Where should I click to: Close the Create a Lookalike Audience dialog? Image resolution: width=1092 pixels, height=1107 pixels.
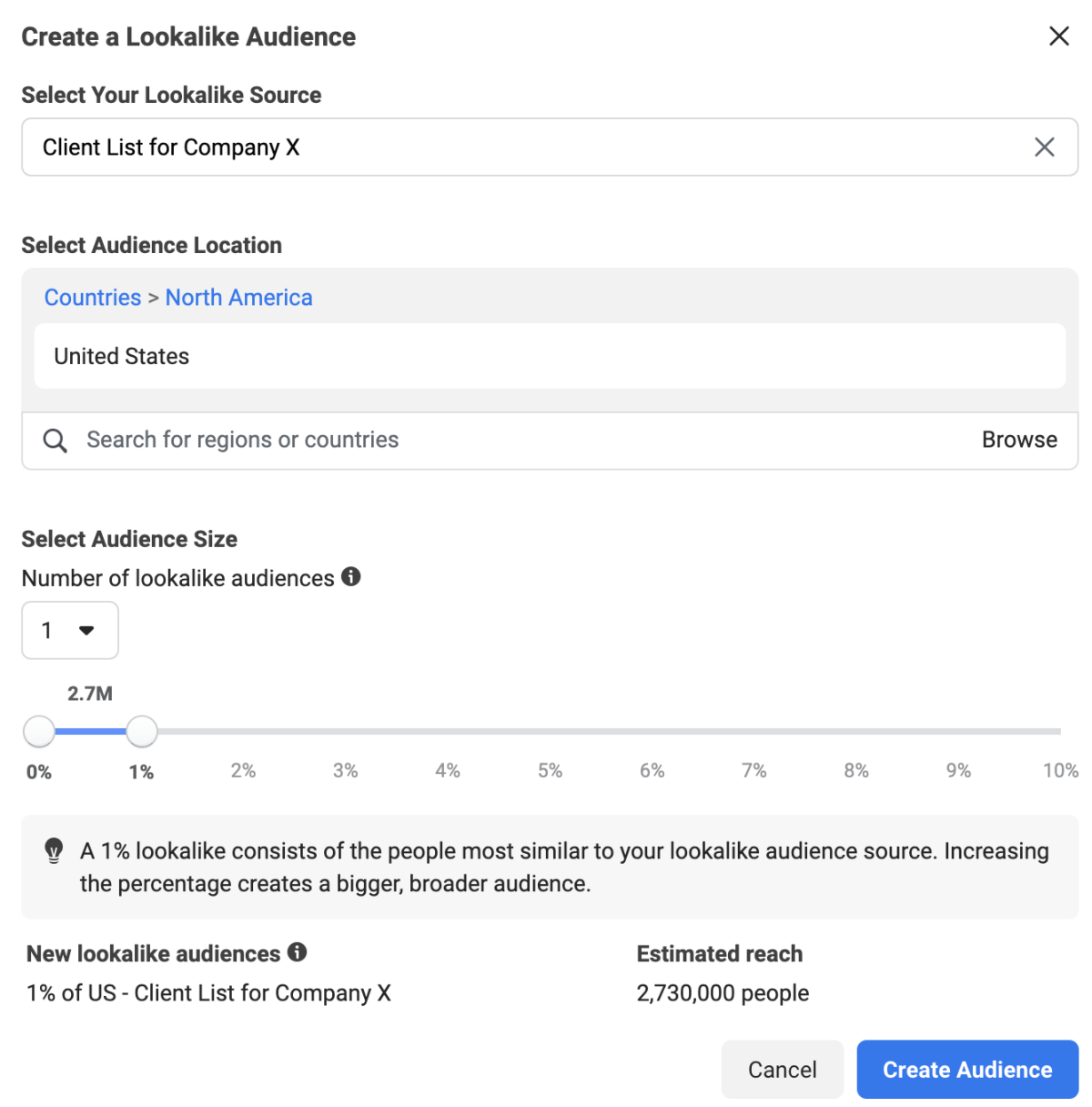[x=1058, y=36]
